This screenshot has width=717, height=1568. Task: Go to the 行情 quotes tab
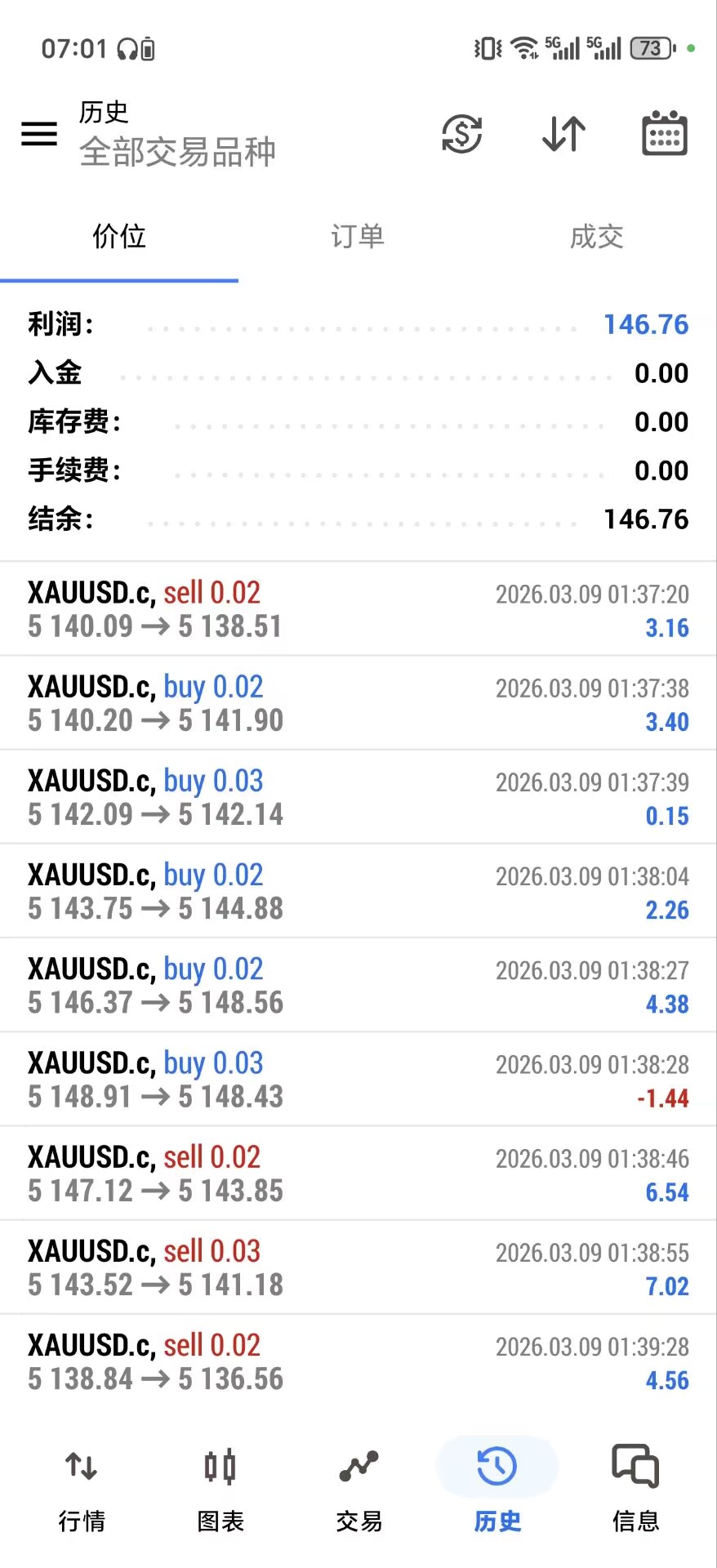[82, 1486]
